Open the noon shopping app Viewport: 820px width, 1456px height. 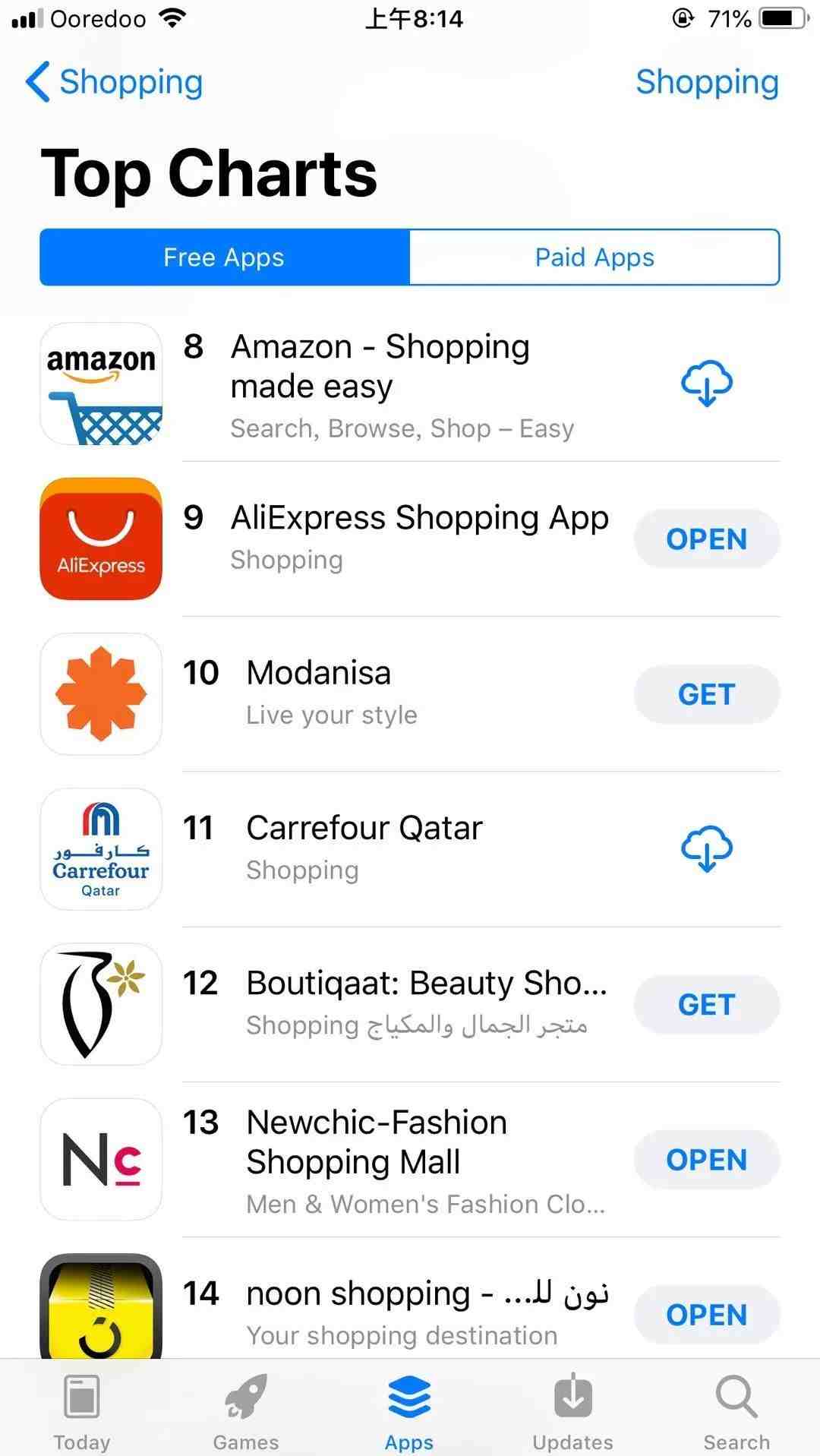[707, 1315]
